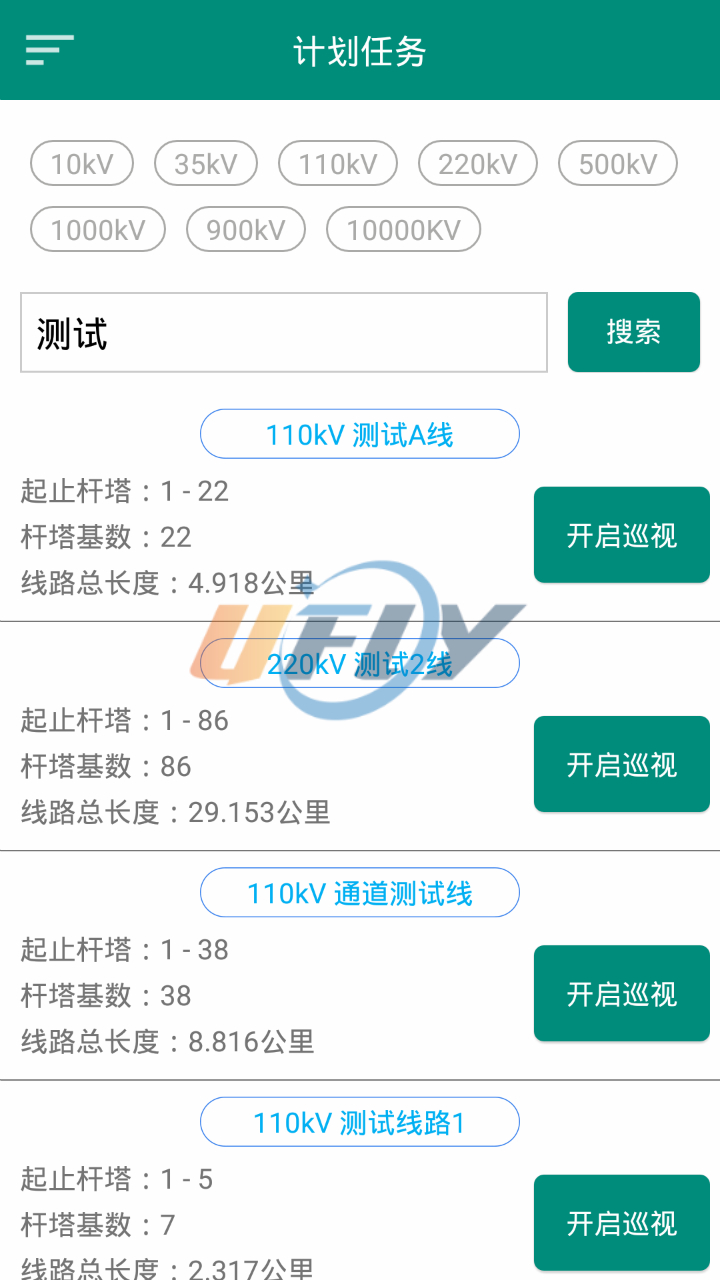Open the 110kV 通道测试线 label
The height and width of the screenshot is (1280, 720).
[x=360, y=893]
